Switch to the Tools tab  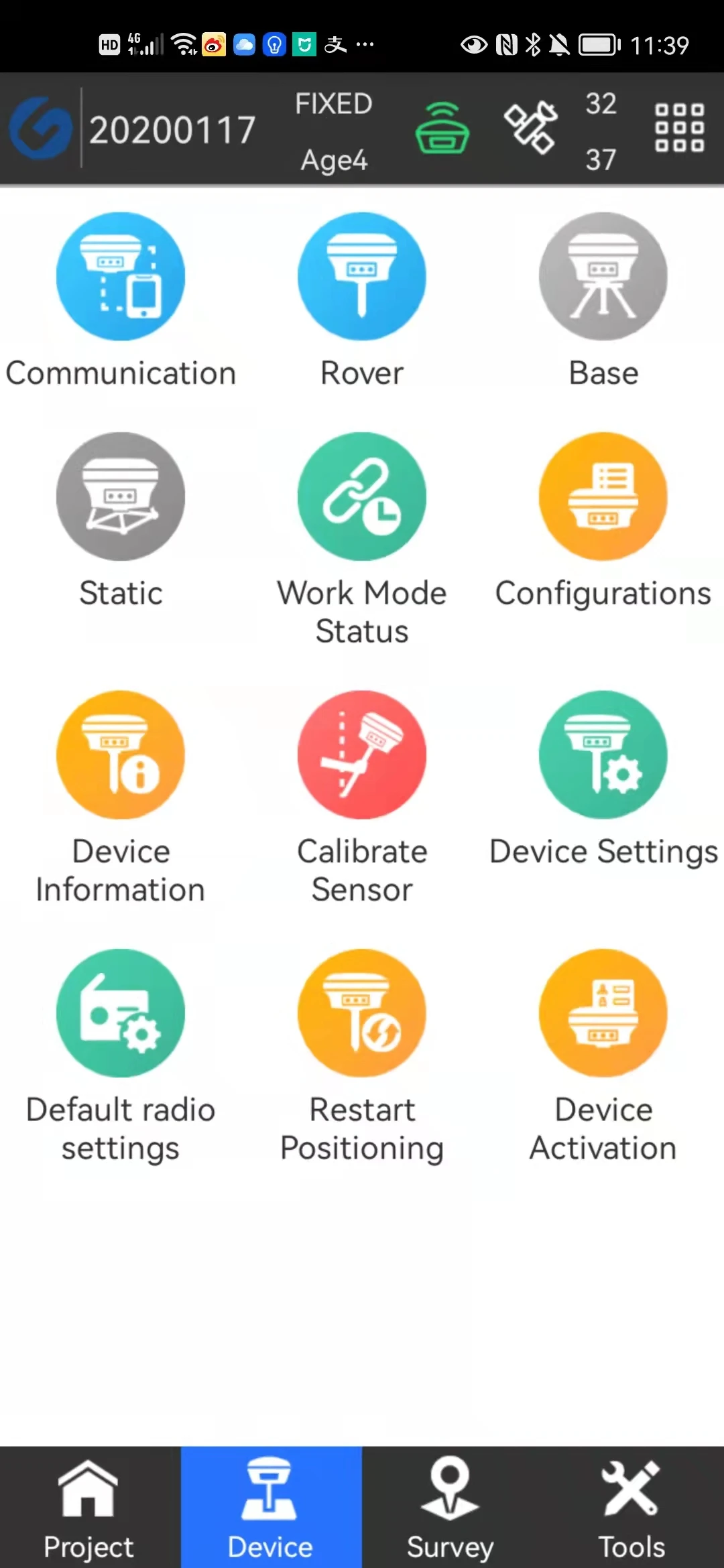(631, 1508)
